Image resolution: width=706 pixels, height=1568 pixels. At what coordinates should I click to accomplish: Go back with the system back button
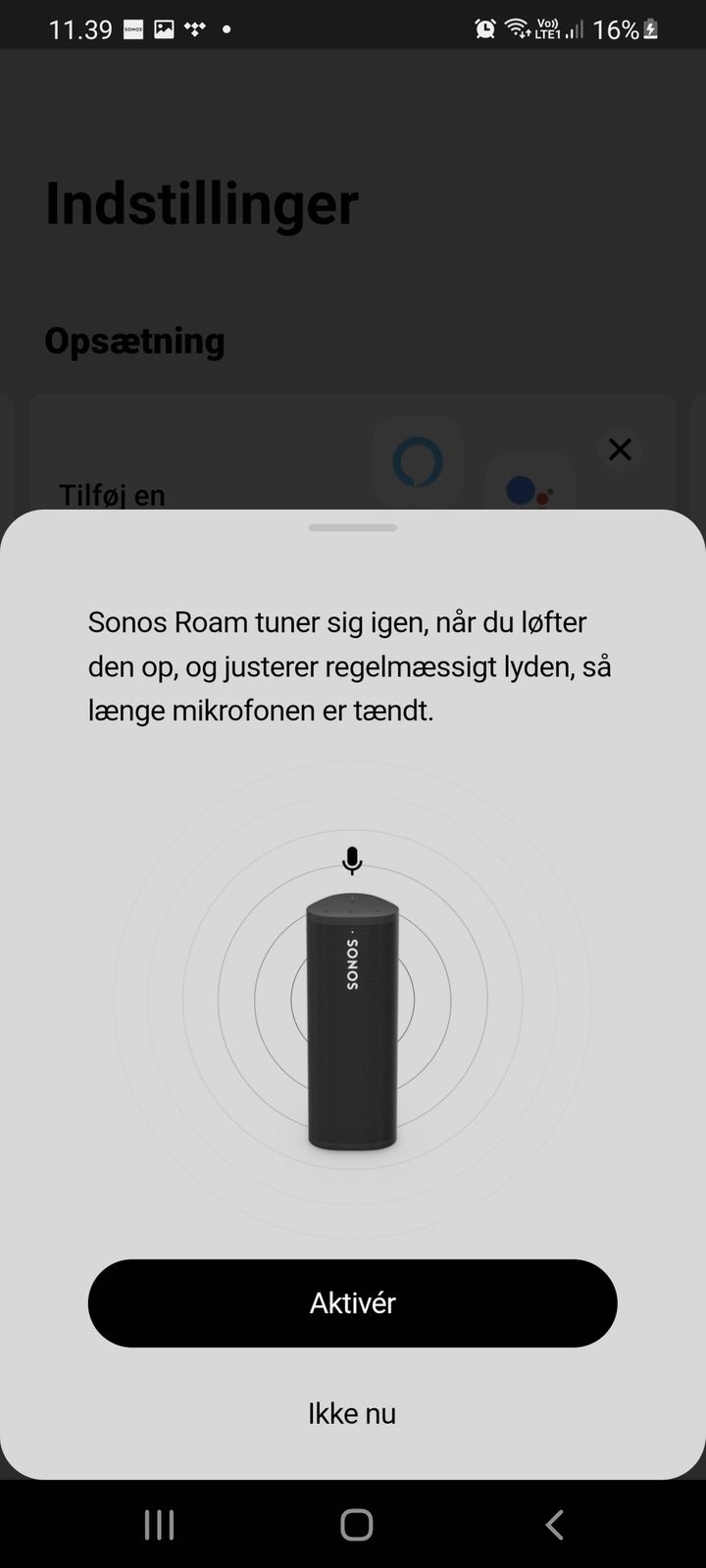(x=554, y=1524)
